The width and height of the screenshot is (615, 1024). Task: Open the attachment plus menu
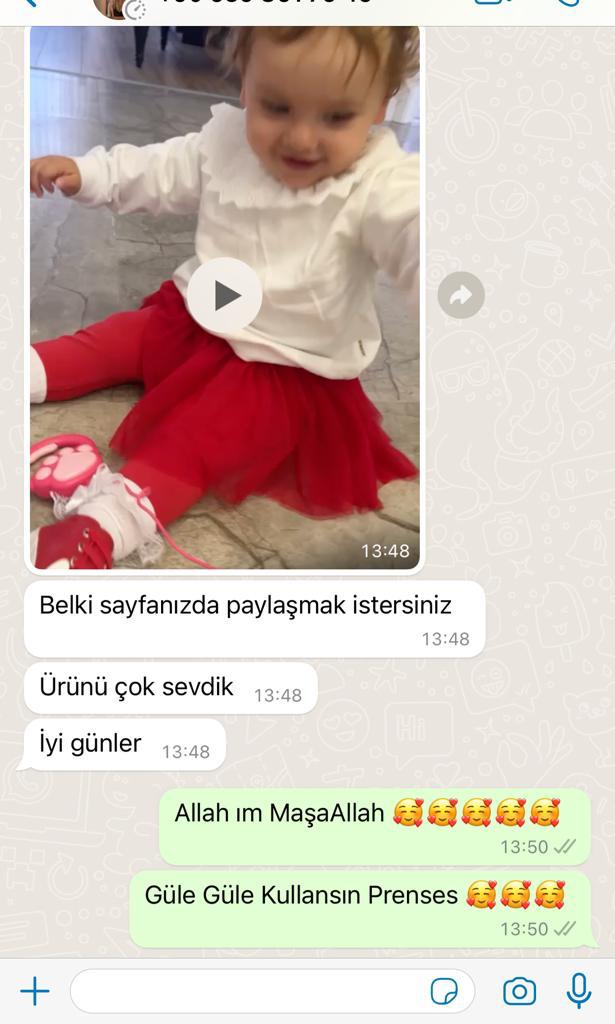[x=35, y=991]
